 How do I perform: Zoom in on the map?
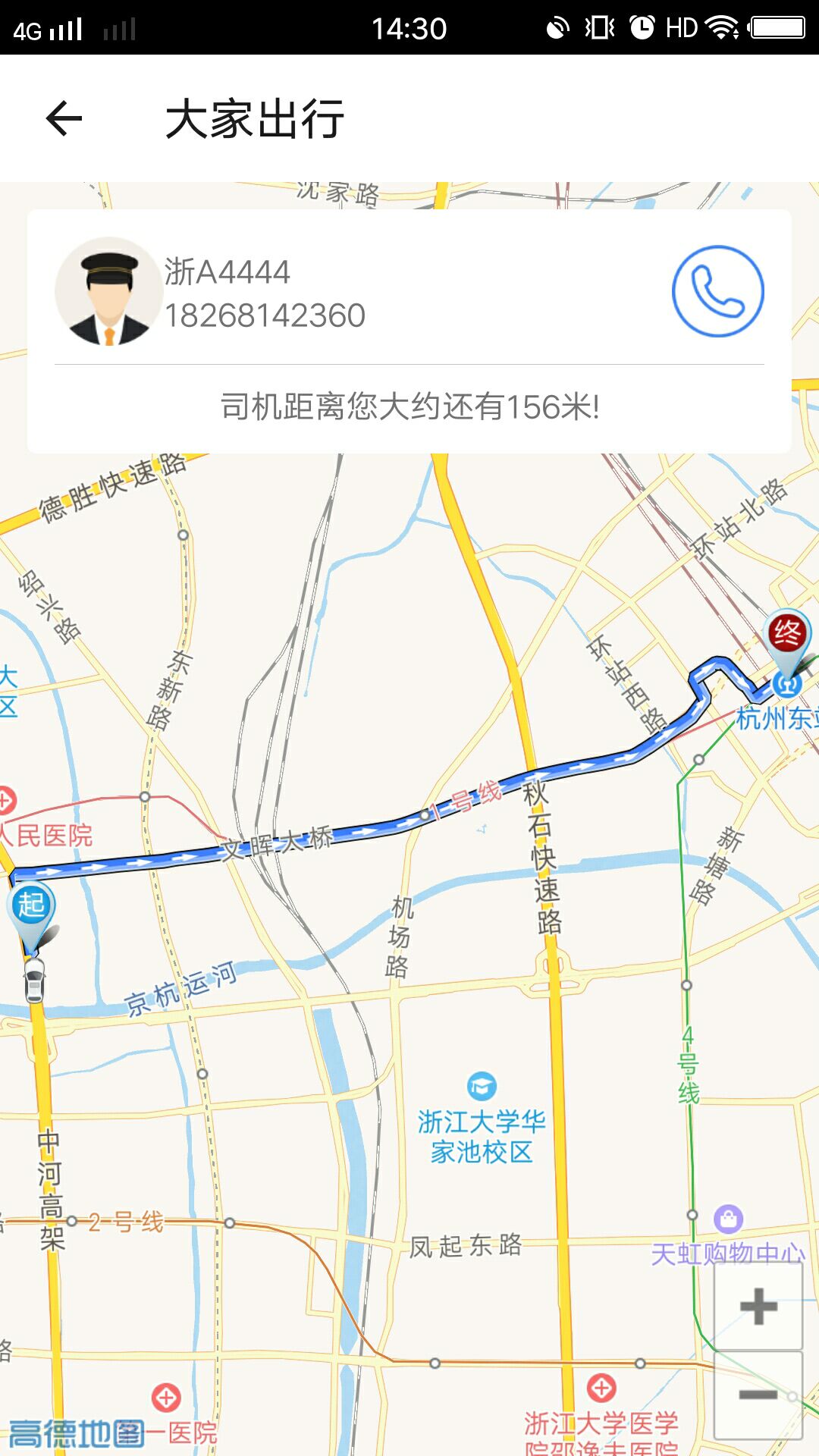tap(758, 1306)
